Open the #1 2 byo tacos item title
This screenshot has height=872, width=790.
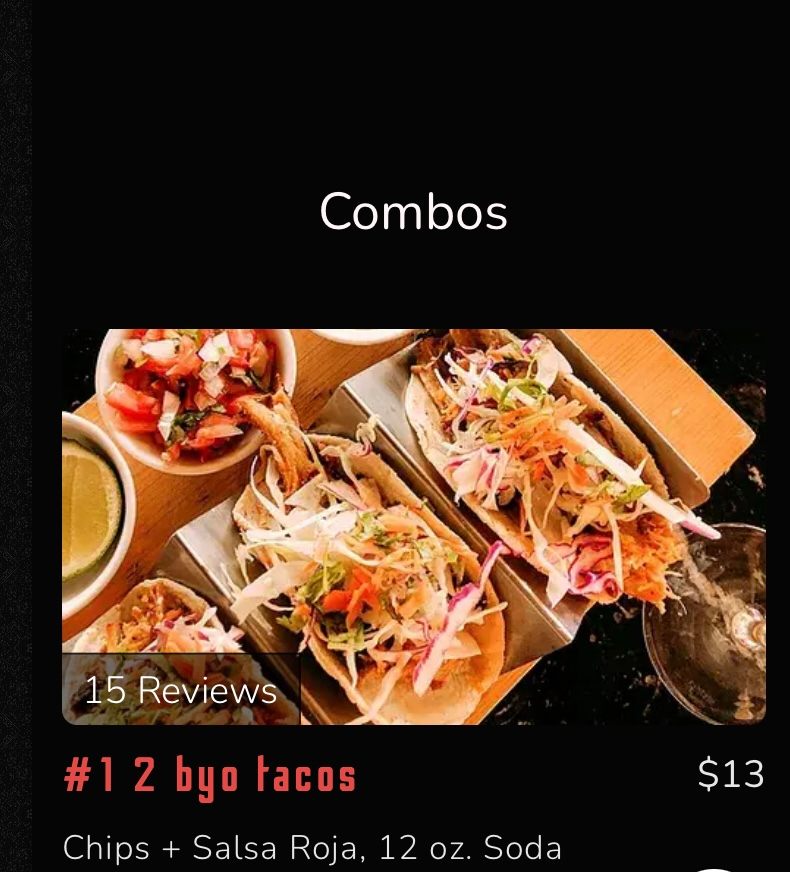[210, 776]
